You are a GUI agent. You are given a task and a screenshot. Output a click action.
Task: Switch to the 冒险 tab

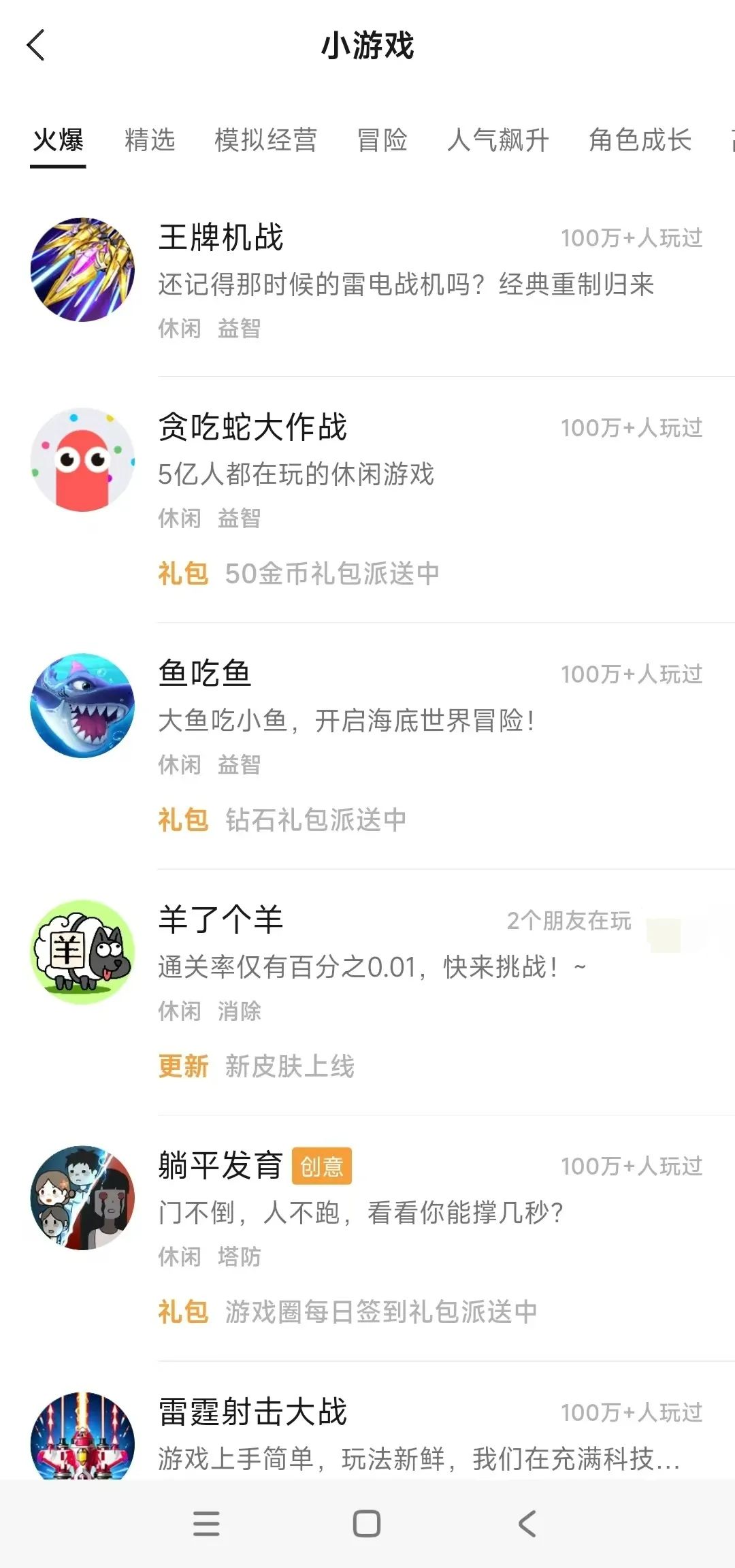(382, 140)
